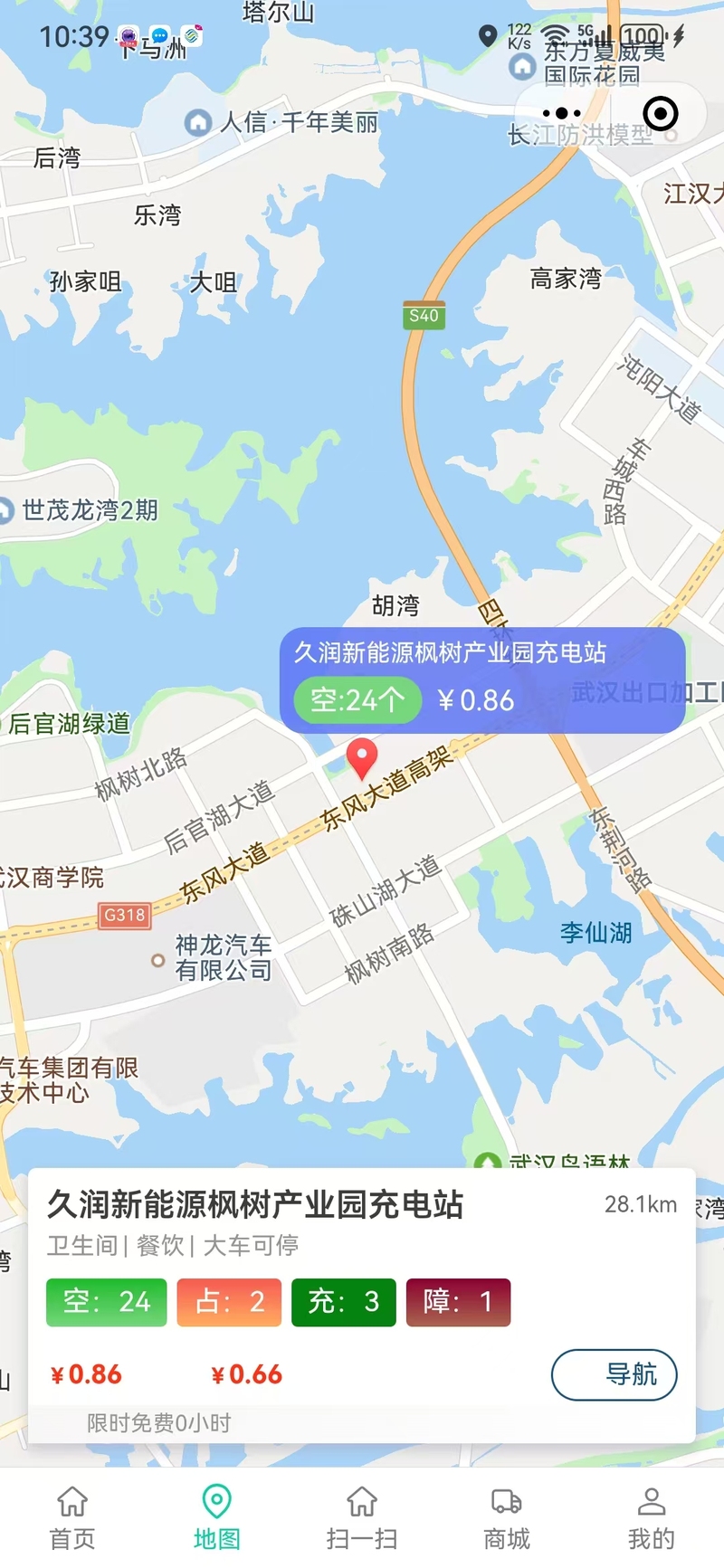Open the 我的 profile tab
Screen dimensions: 724x1568
tap(652, 1517)
